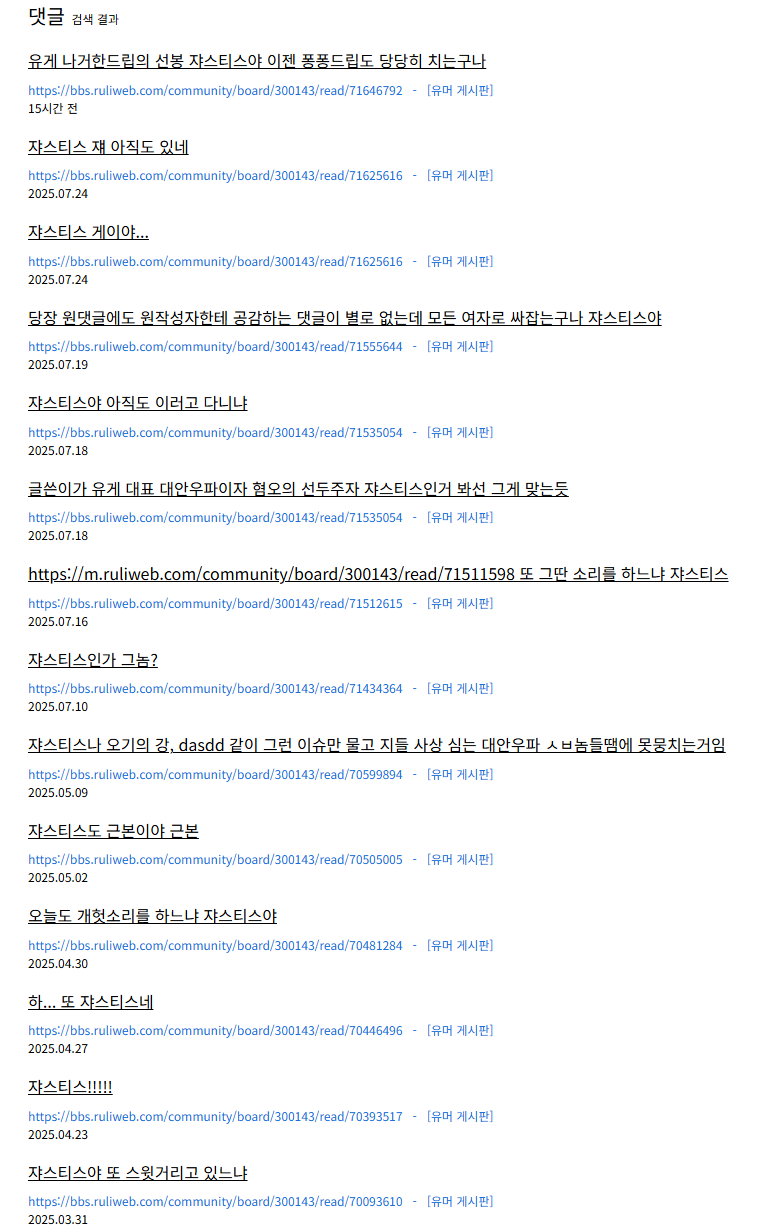Screen dimensions: 760x1232
Task: Open the comment '쟈스티스야 아직도 이러고 다니냐'
Action: [138, 403]
